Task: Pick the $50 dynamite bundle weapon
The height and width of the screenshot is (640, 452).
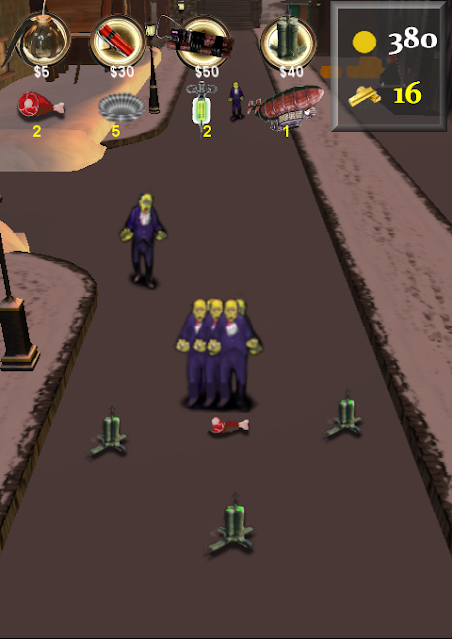Action: (203, 42)
